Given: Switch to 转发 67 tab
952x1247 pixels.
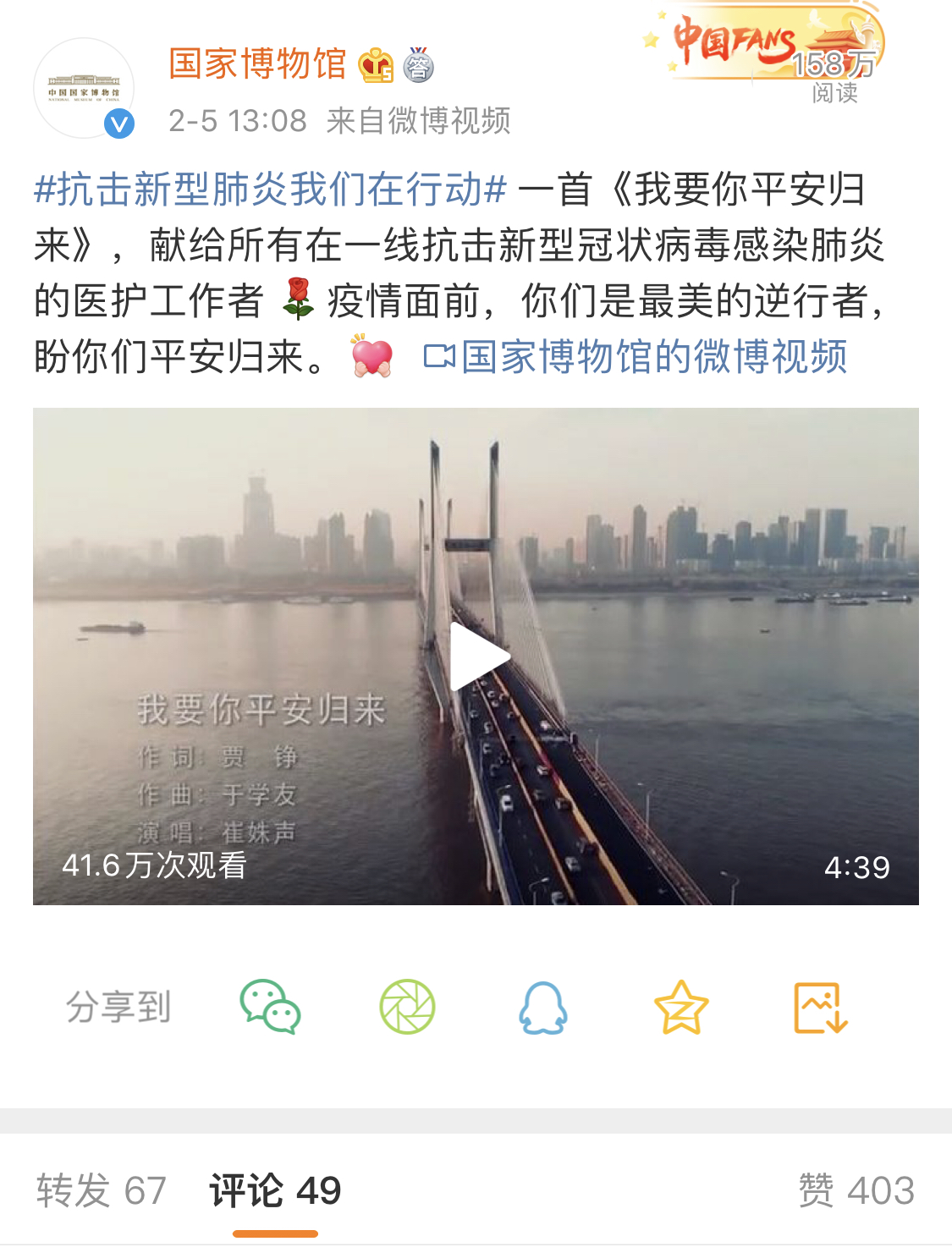Looking at the screenshot, I should pos(102,1190).
